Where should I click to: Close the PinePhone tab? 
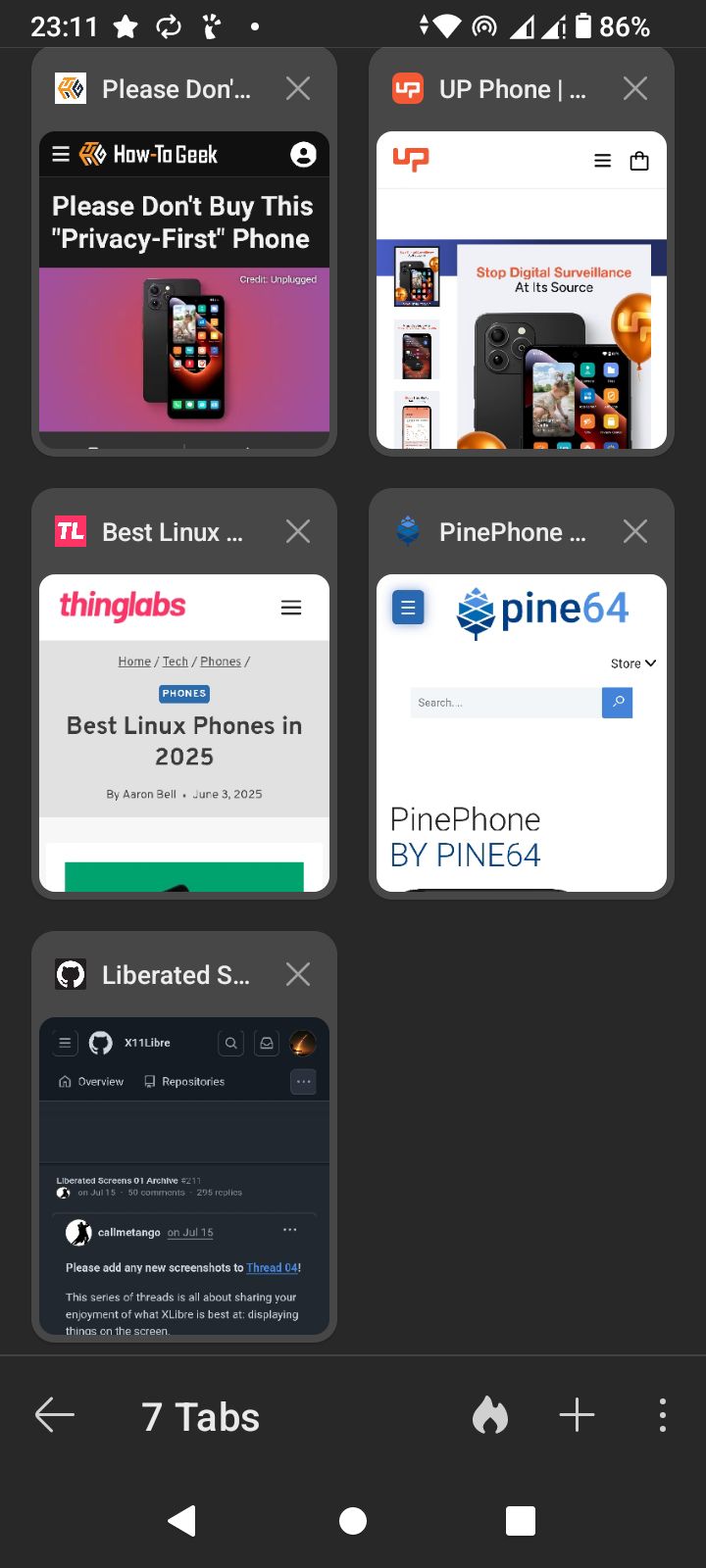(635, 532)
